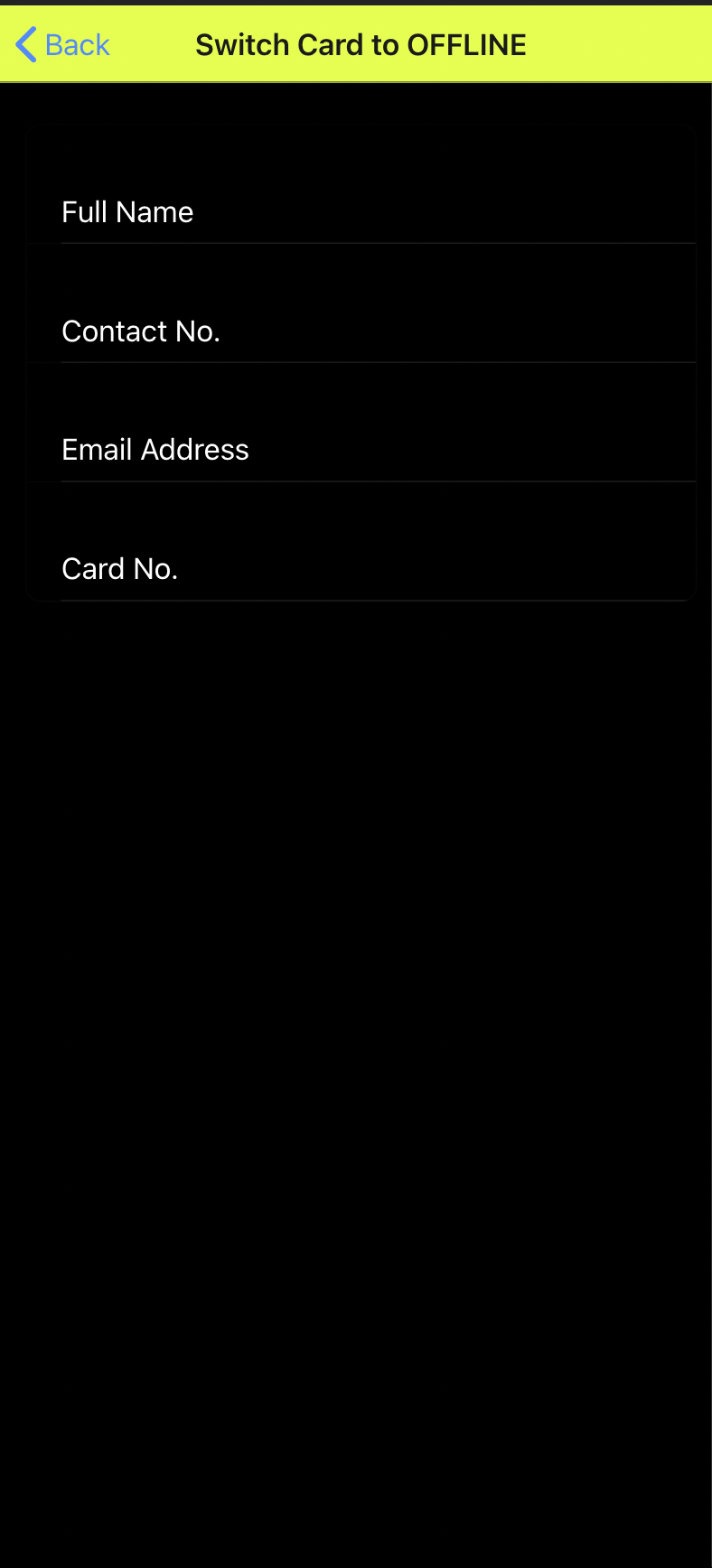
Task: Focus the Full Name field
Action: 361,212
